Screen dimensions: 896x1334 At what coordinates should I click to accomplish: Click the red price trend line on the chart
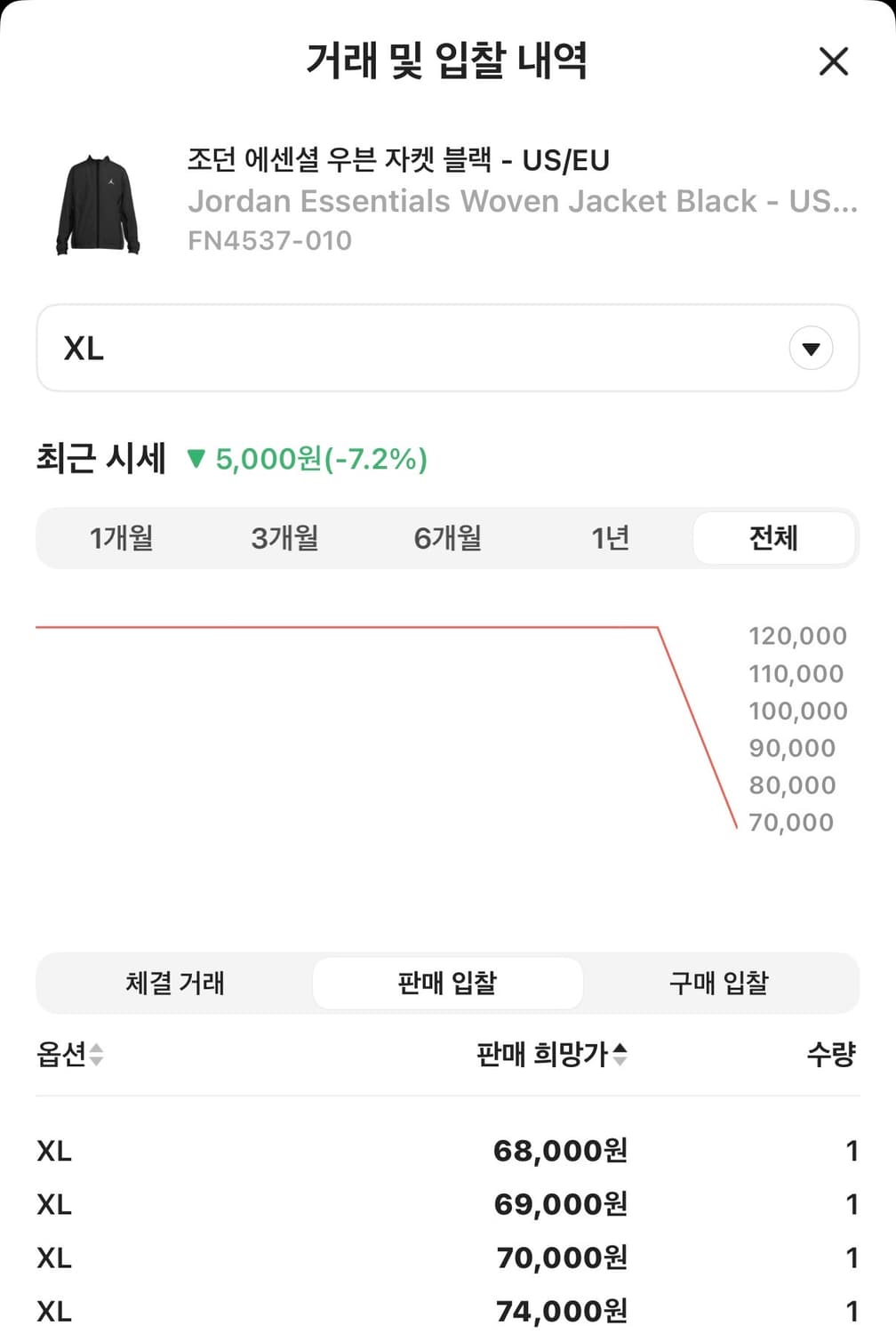click(356, 627)
